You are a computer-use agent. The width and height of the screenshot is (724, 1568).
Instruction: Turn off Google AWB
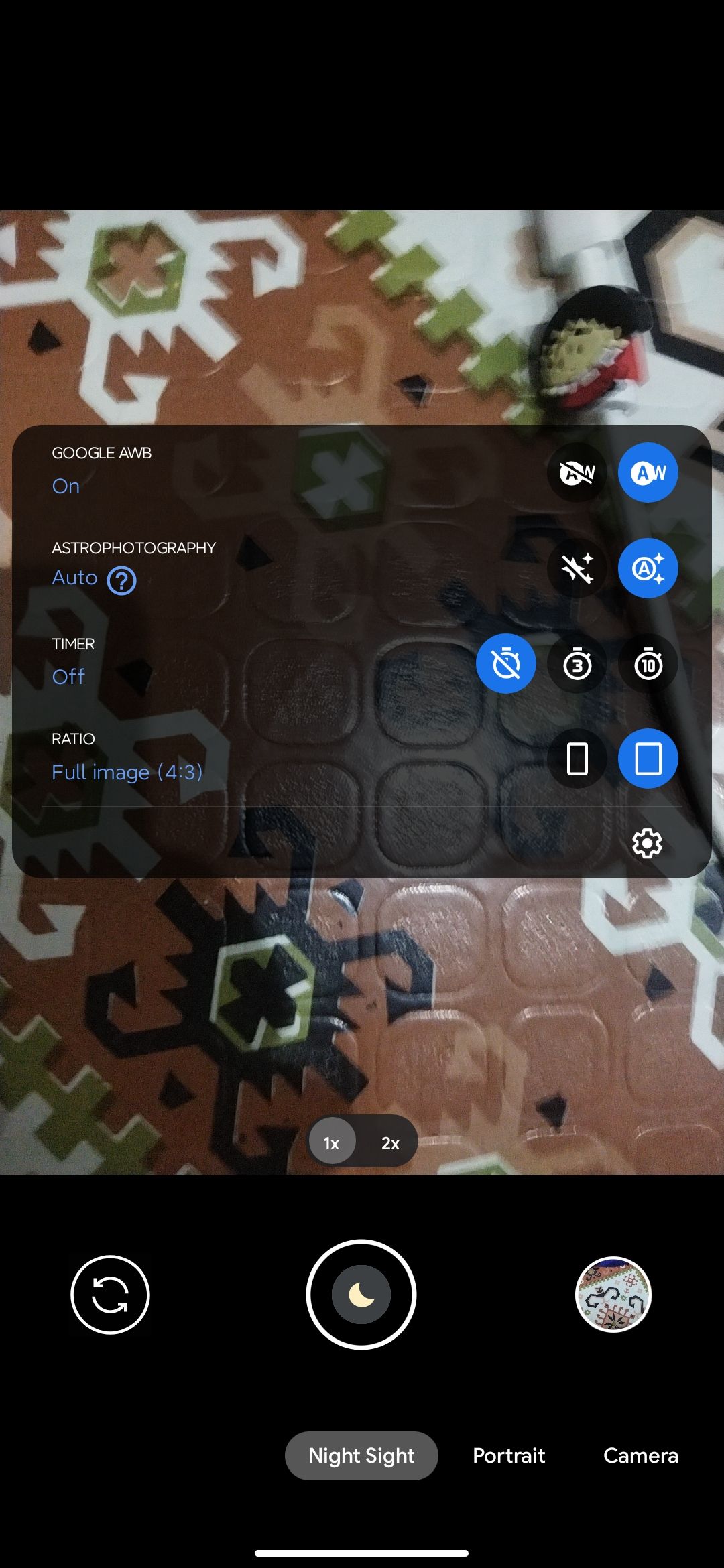pos(577,473)
